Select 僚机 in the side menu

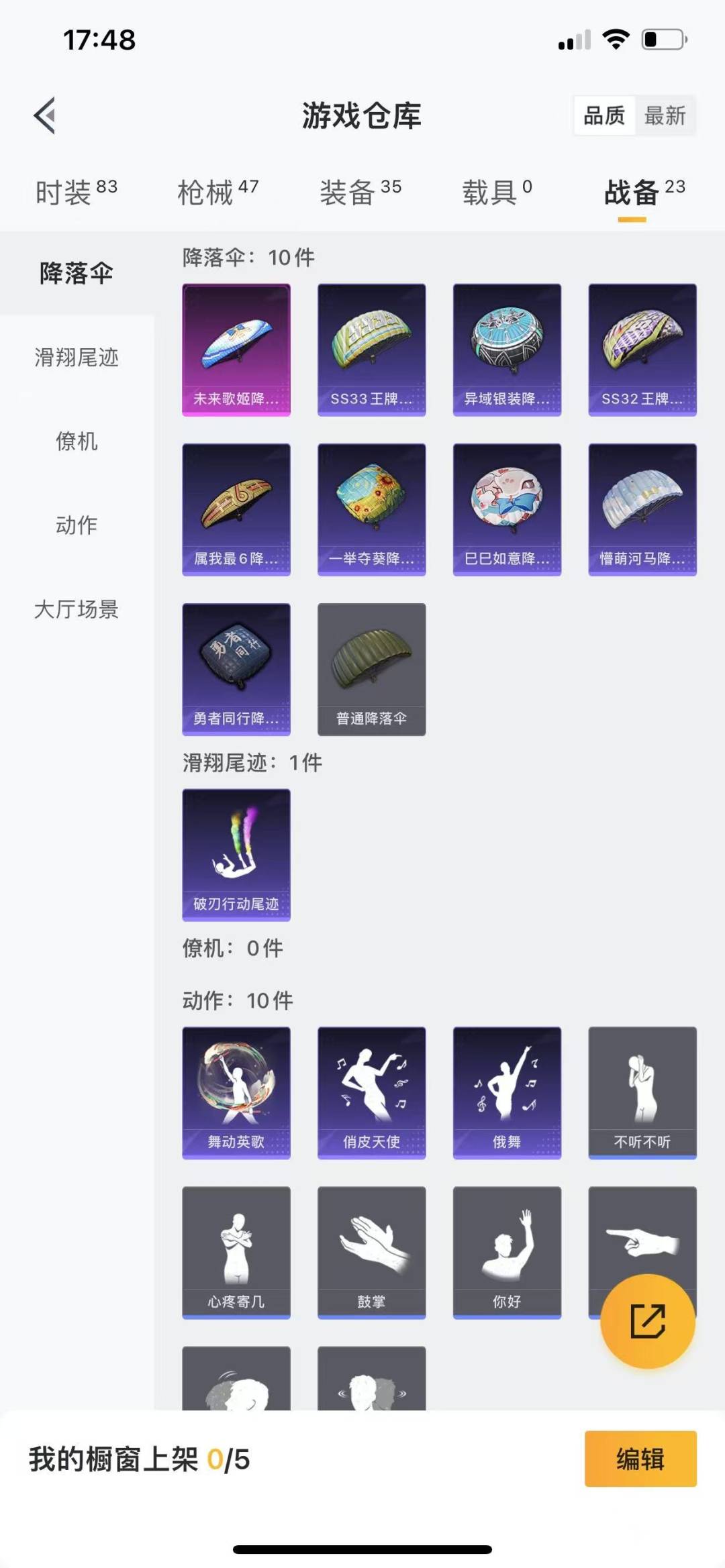(77, 441)
